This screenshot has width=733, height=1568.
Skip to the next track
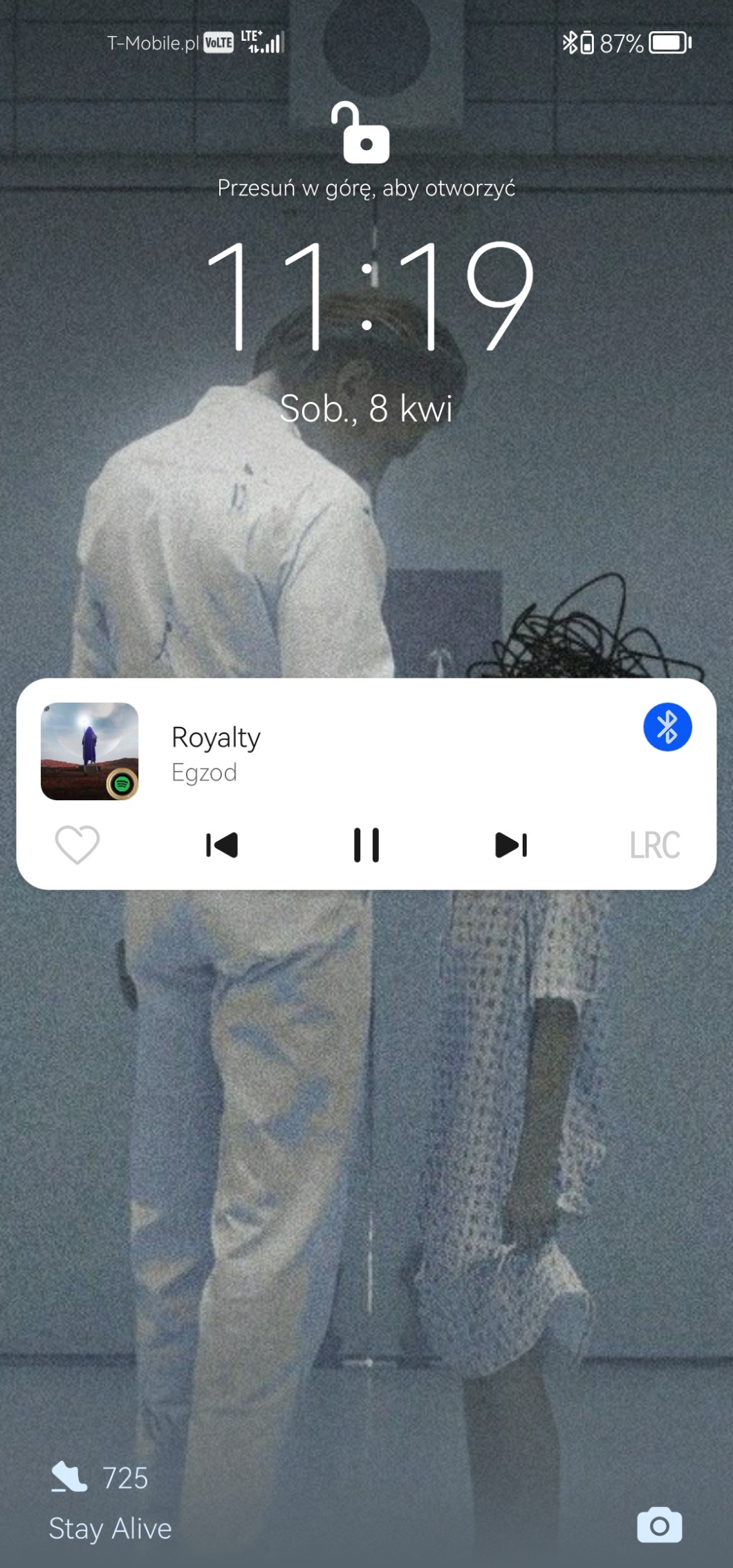point(511,845)
